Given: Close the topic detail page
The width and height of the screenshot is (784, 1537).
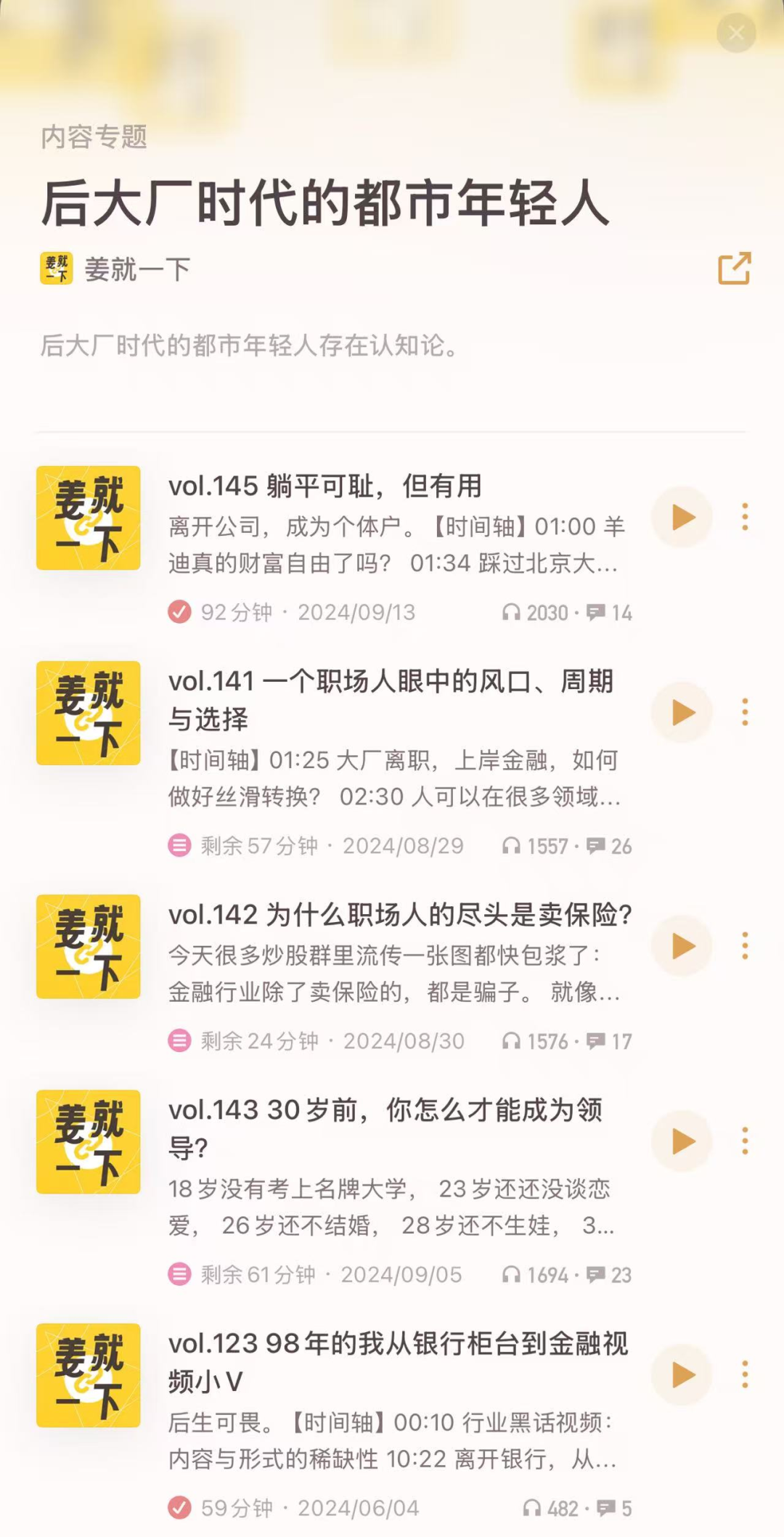Looking at the screenshot, I should pyautogui.click(x=736, y=32).
